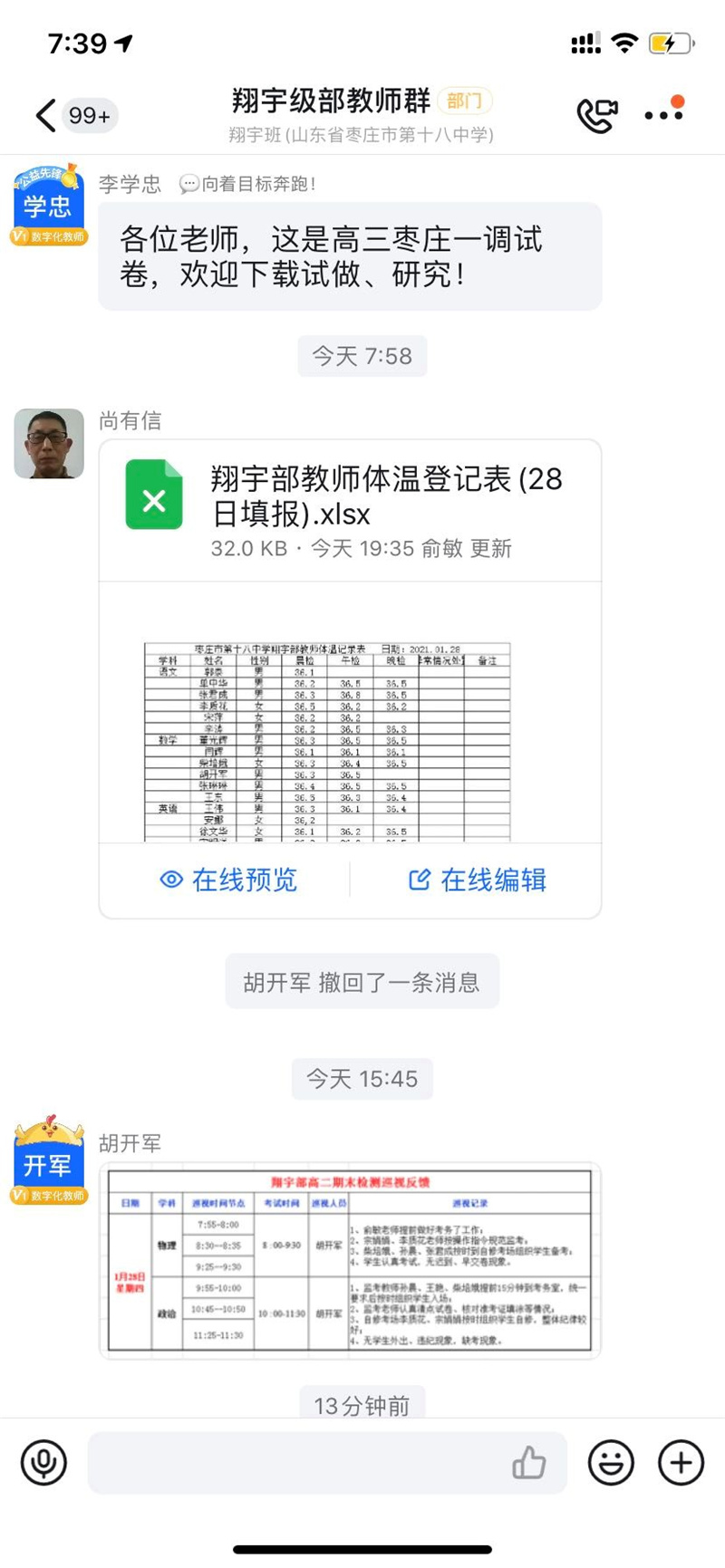Focus the message text field
This screenshot has height=1568, width=725.
coord(290,1463)
